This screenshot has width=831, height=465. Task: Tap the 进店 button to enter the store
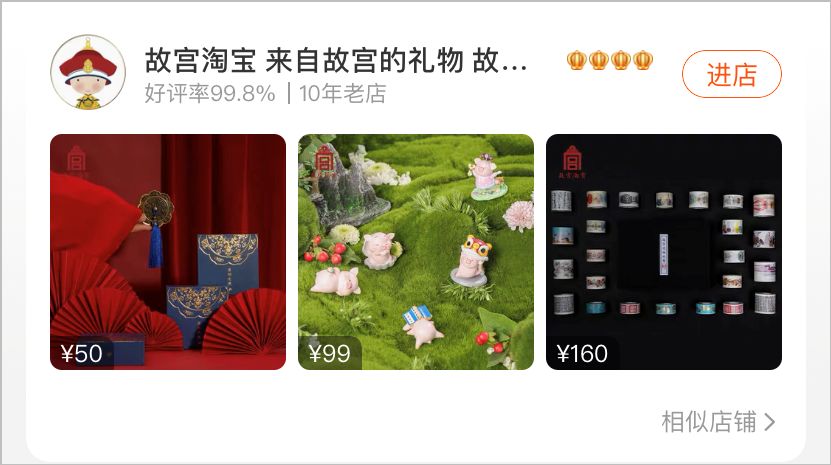click(731, 75)
